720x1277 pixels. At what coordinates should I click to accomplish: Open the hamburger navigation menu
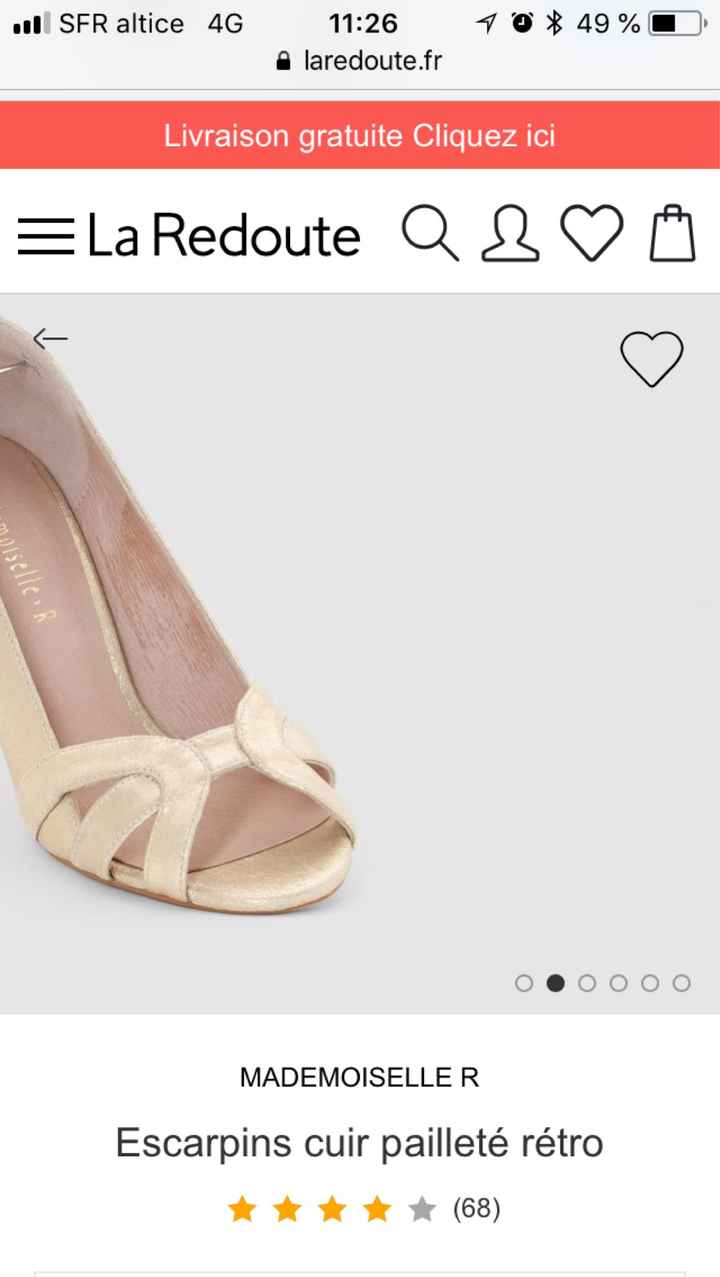tap(47, 234)
